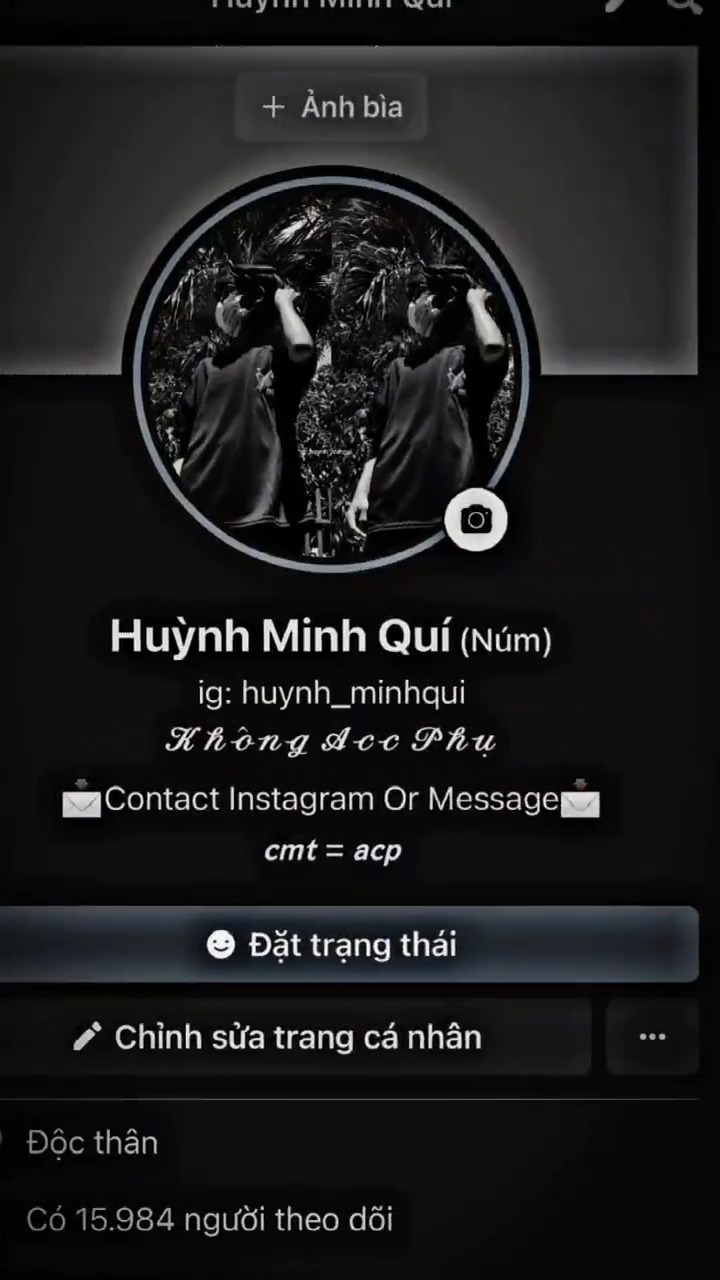Tap the plus icon on the Ảnh bìa button
Screen dimensions: 720x1280
pyautogui.click(x=273, y=107)
